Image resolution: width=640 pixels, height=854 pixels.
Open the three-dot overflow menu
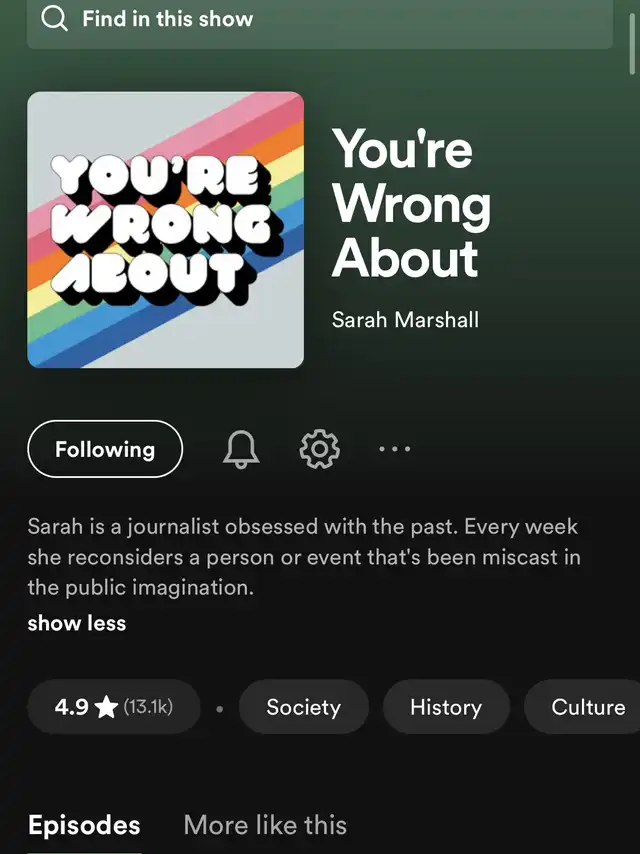[x=395, y=449]
